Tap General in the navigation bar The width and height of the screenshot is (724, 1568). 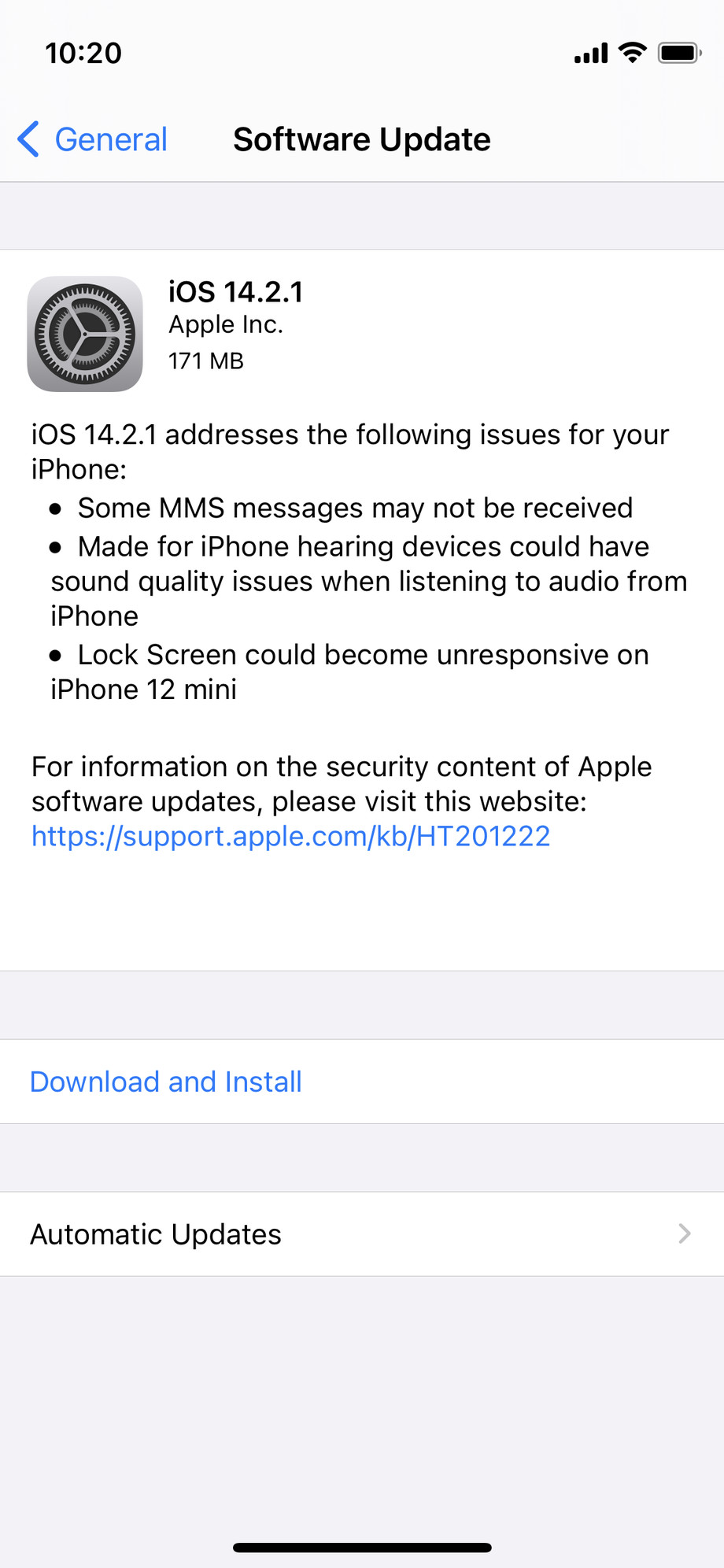(x=110, y=139)
